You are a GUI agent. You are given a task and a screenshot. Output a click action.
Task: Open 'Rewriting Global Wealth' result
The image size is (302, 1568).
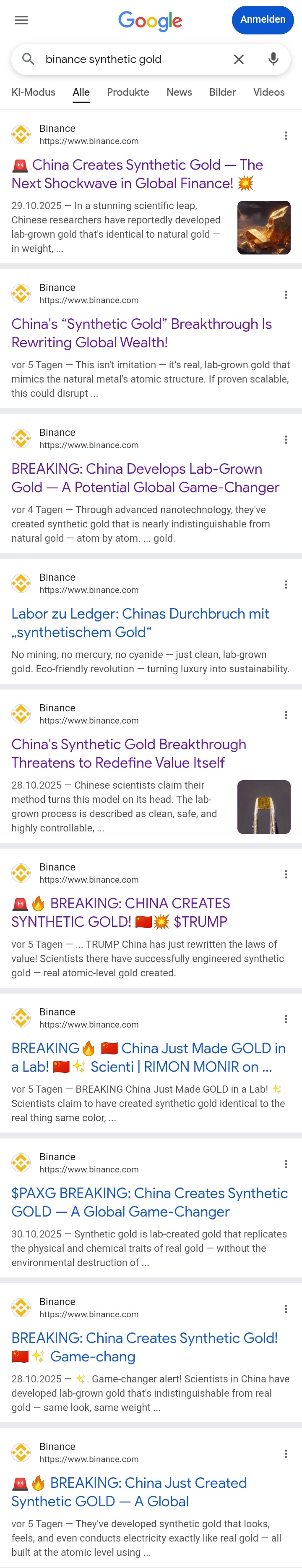[141, 333]
